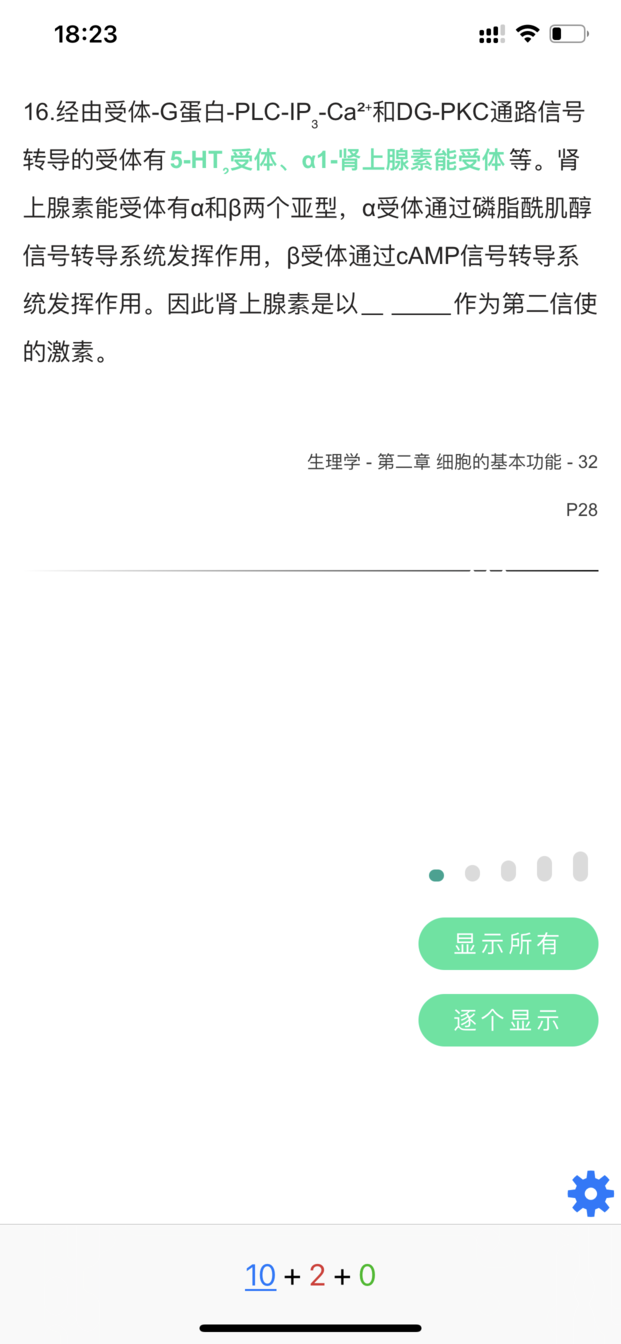Select the blue underlined number 10
Image resolution: width=621 pixels, height=1344 pixels.
click(260, 1275)
